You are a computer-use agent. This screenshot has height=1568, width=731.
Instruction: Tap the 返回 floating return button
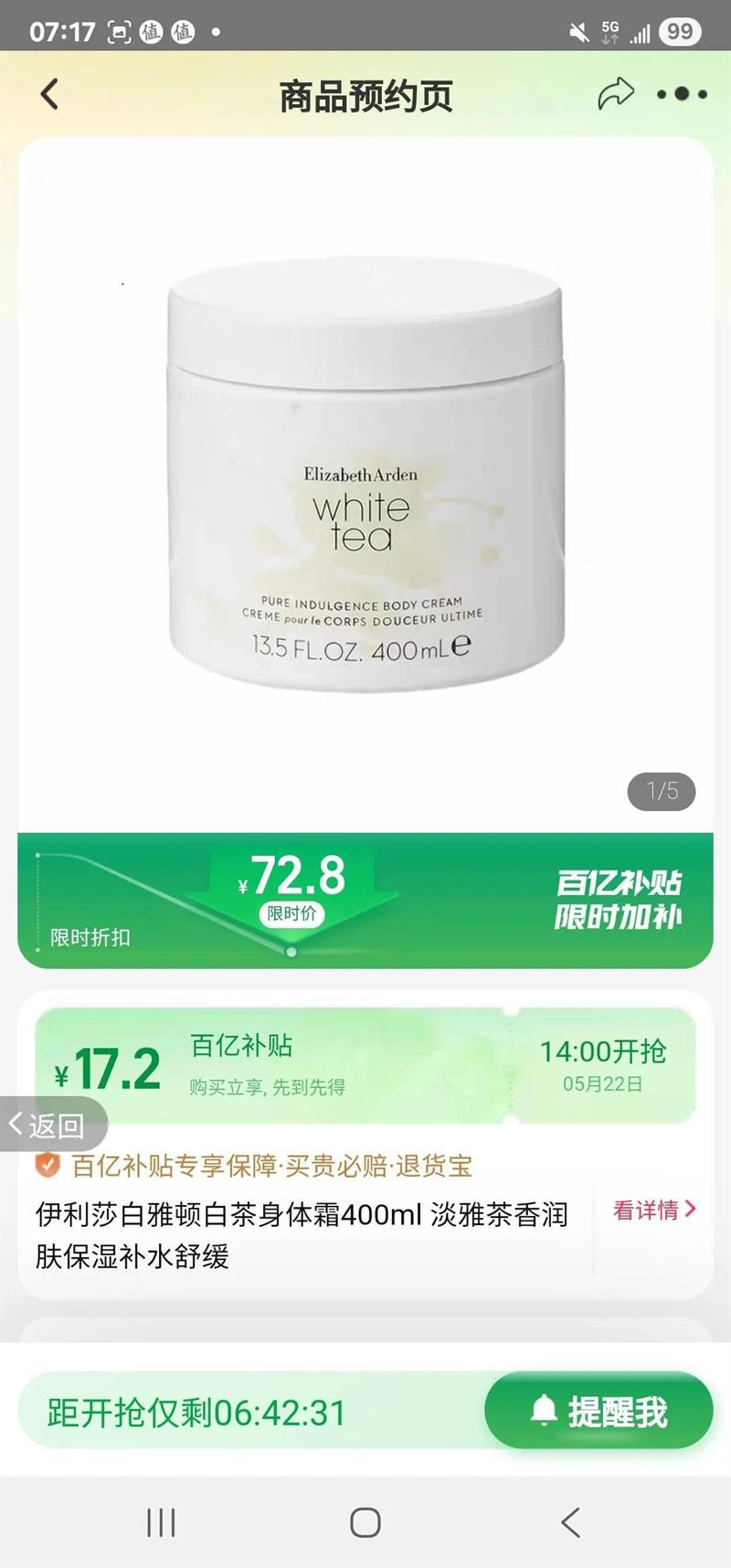pyautogui.click(x=52, y=1124)
